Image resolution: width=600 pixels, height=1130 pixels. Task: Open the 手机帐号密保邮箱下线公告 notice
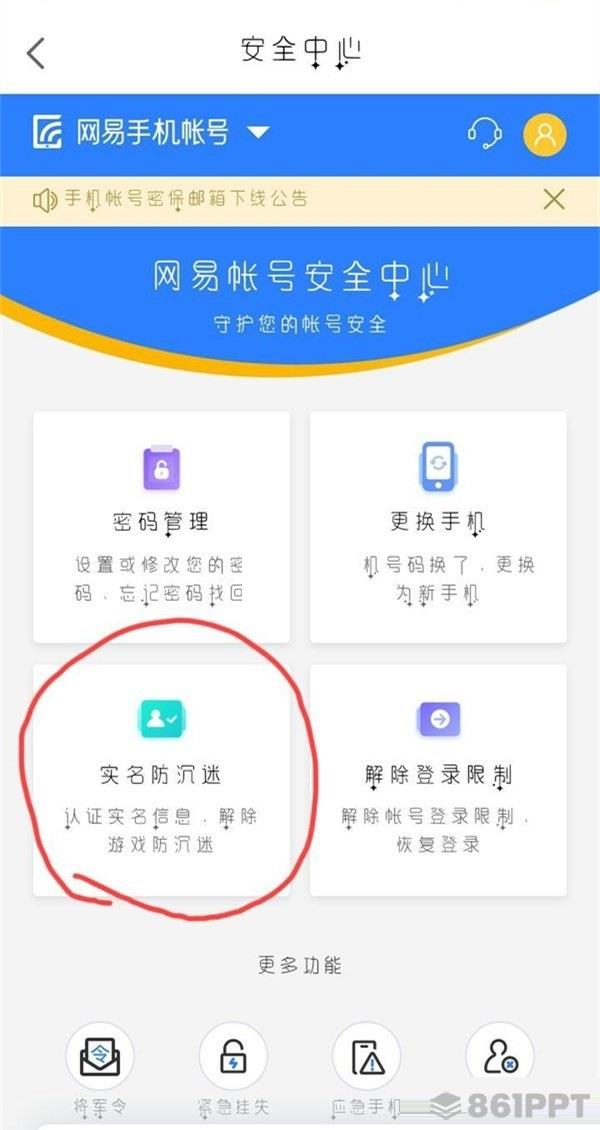(185, 199)
